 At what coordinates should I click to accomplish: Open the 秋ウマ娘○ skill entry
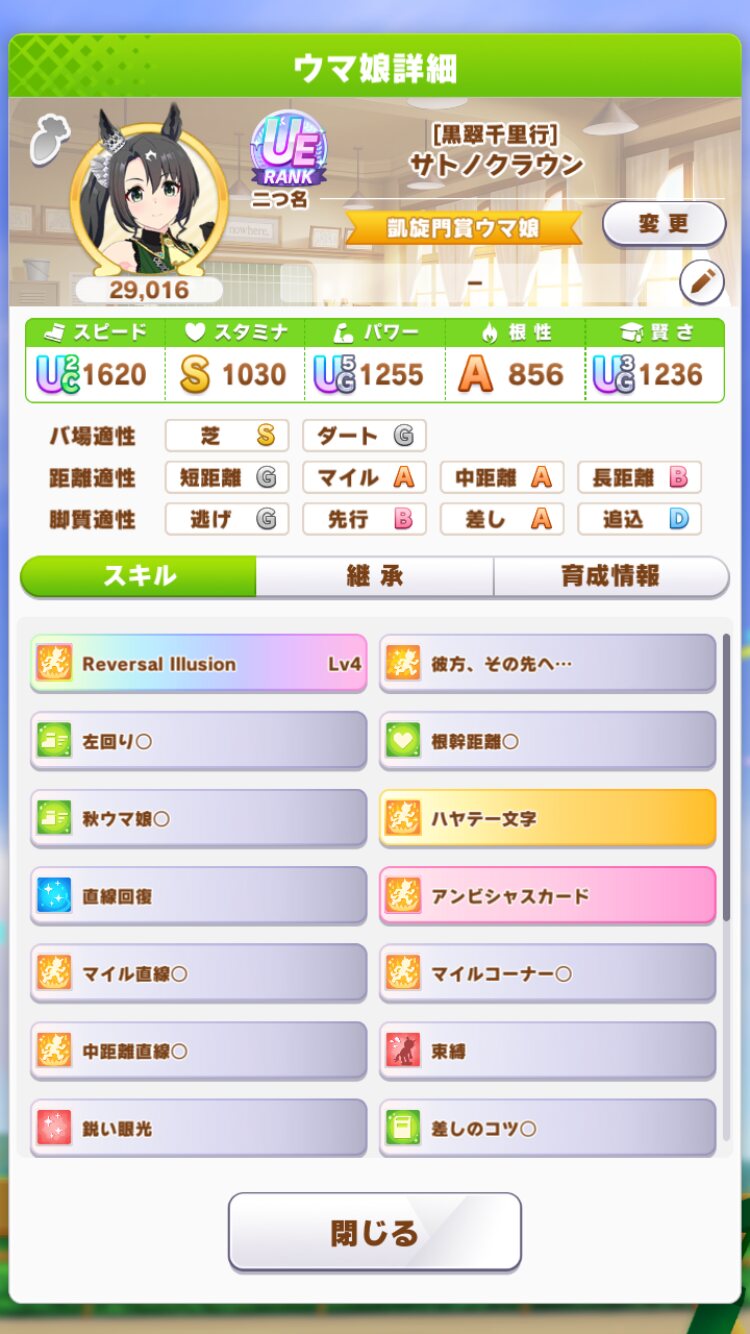(198, 818)
